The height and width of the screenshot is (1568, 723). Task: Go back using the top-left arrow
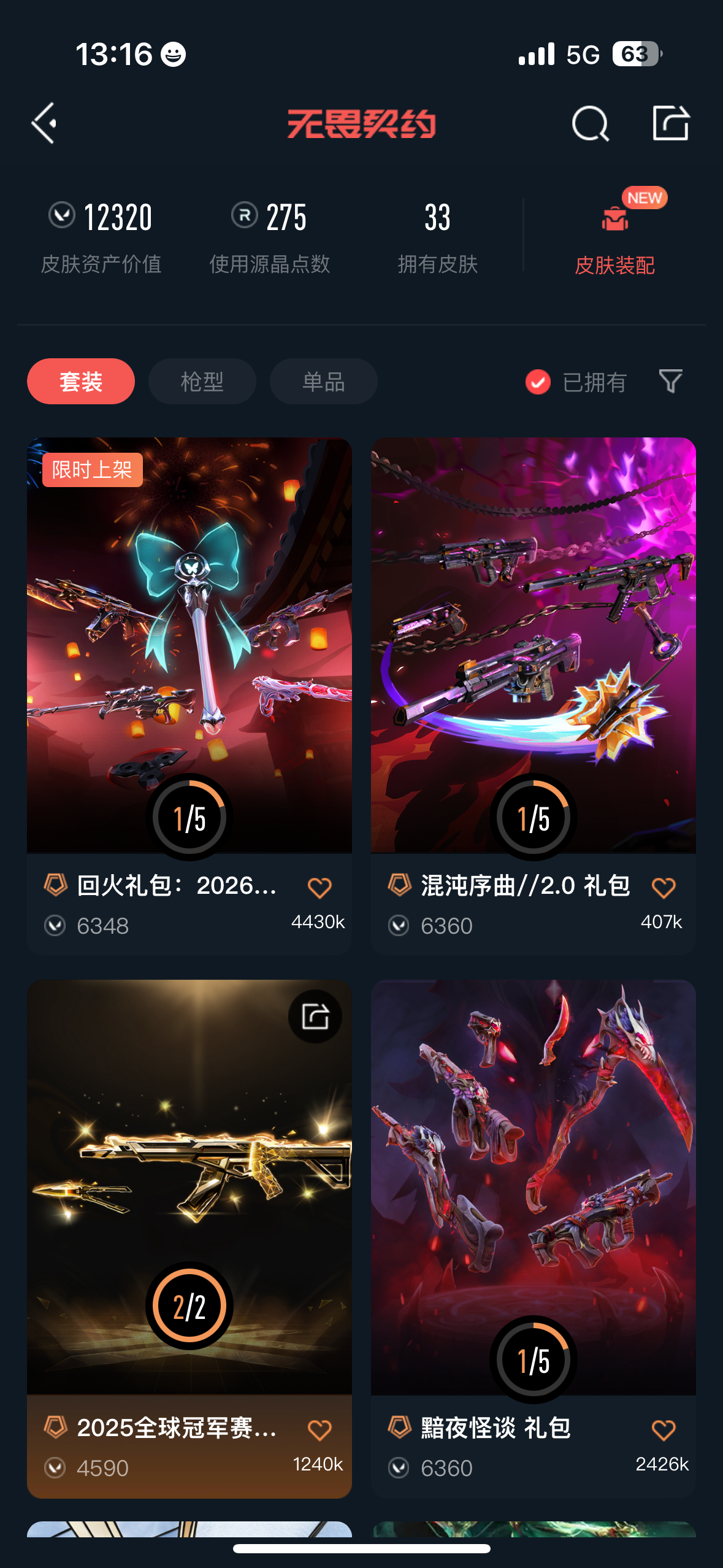[44, 123]
